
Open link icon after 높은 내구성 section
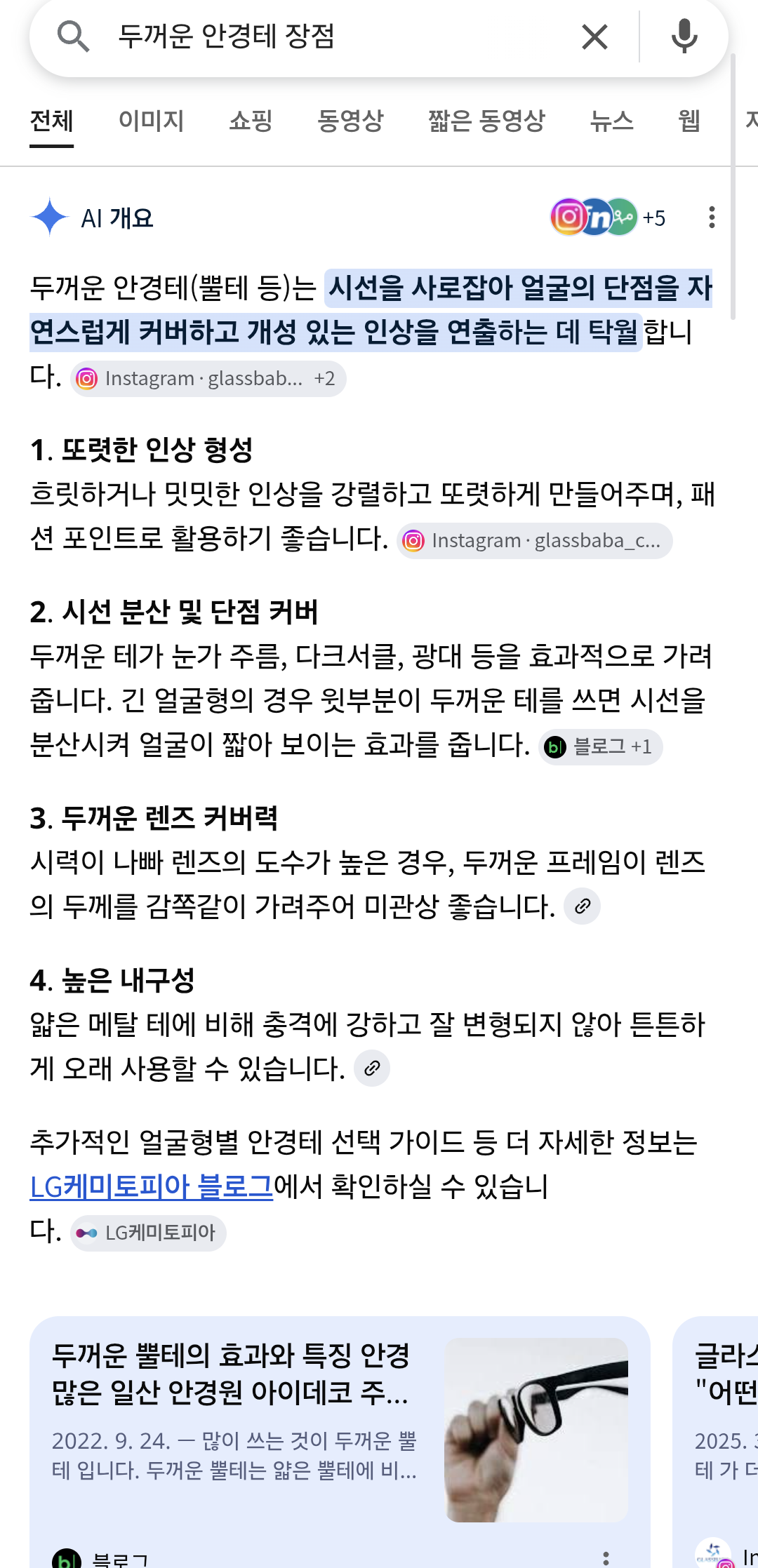click(372, 1068)
